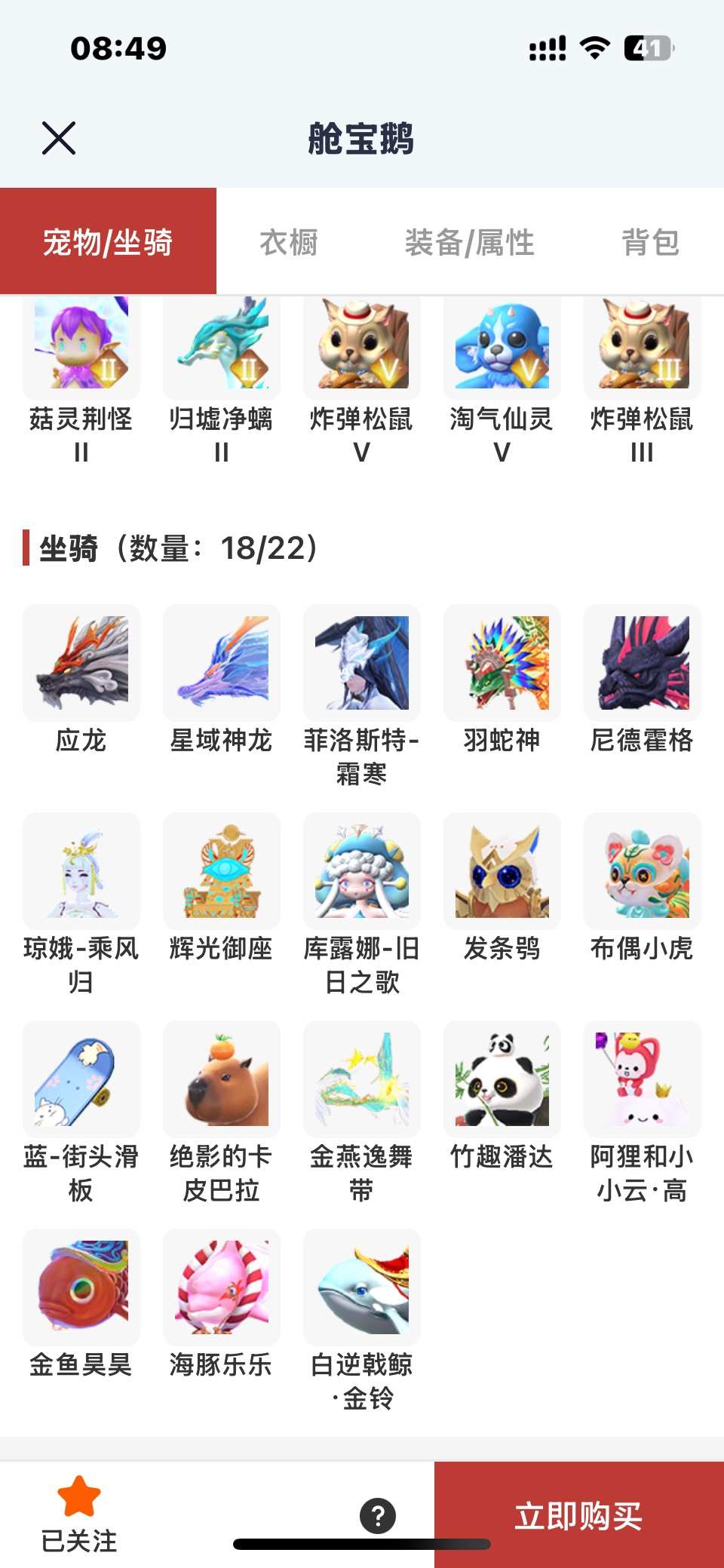
Task: View the 淘气仙灵 V pet
Action: click(502, 345)
